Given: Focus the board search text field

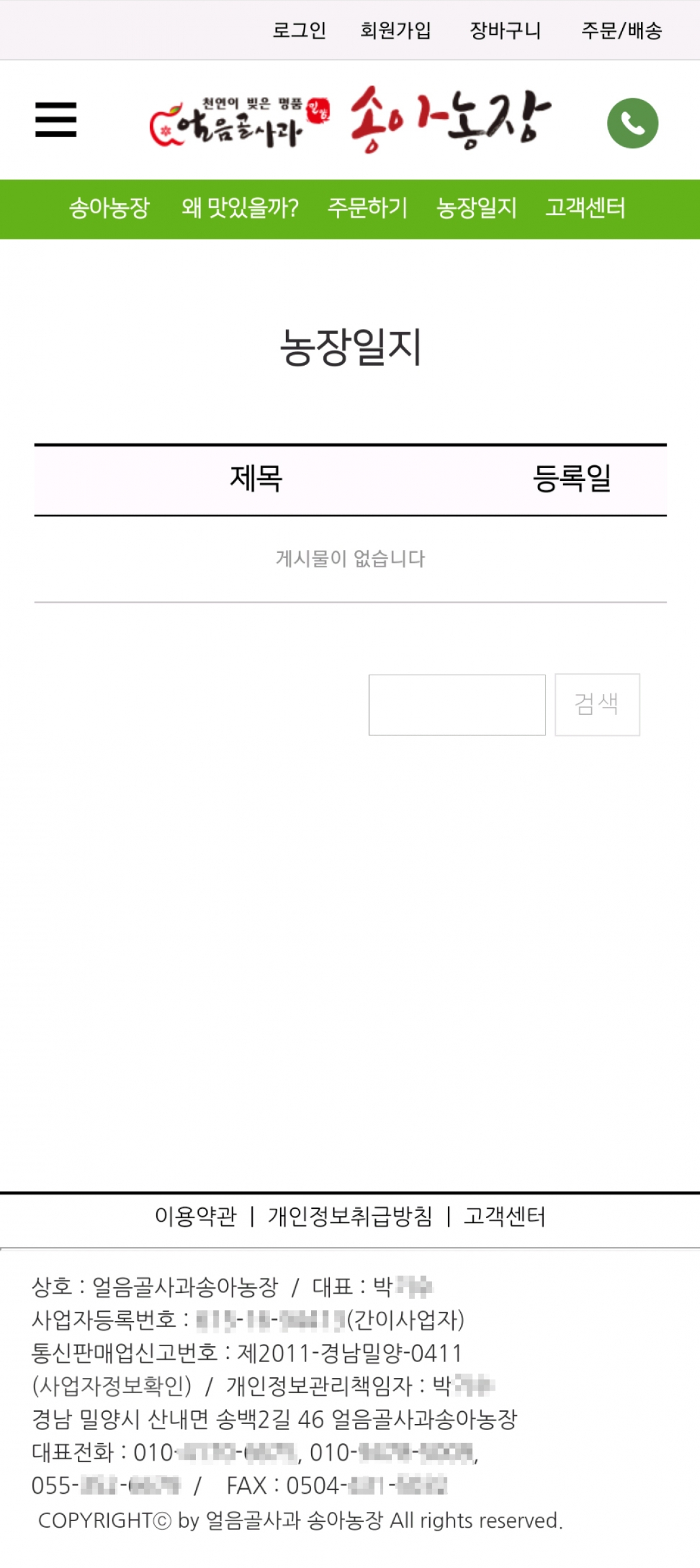Looking at the screenshot, I should (x=457, y=705).
